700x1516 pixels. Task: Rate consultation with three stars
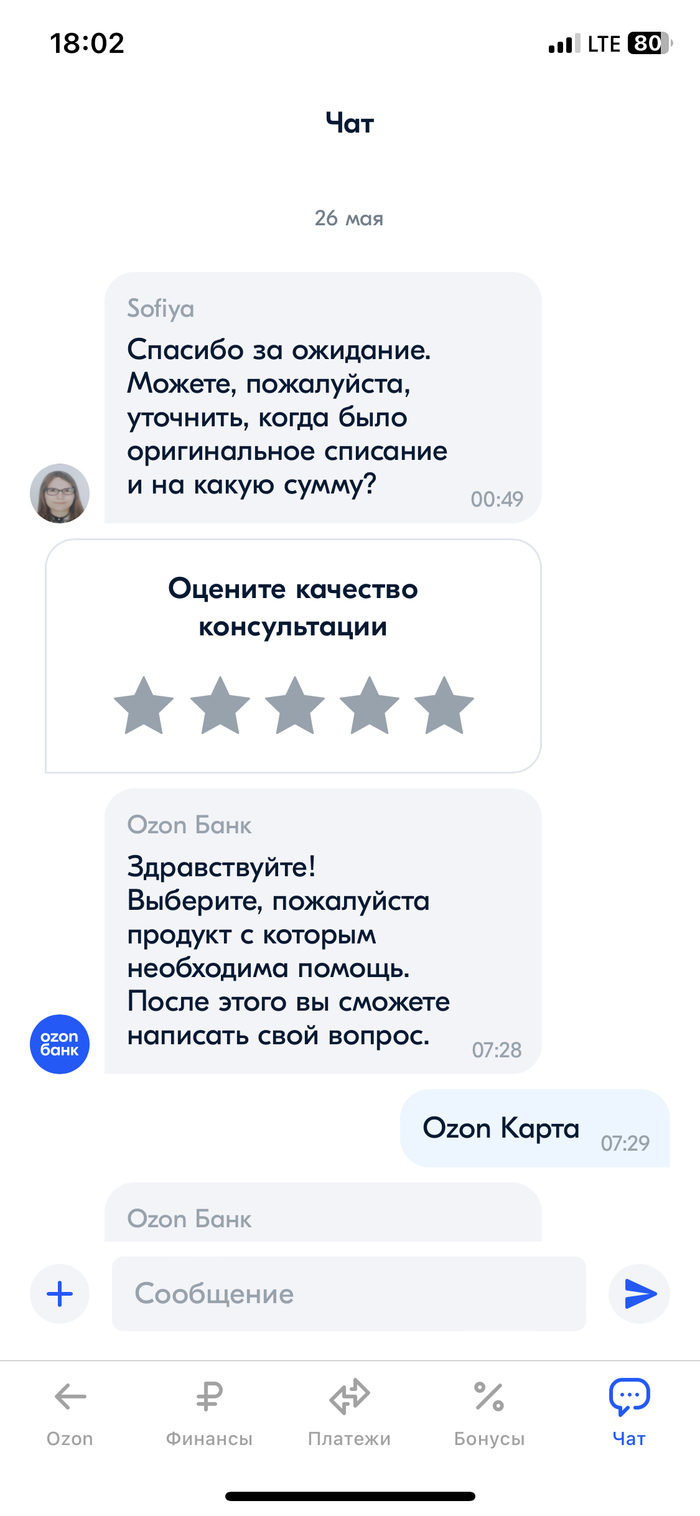[x=294, y=706]
